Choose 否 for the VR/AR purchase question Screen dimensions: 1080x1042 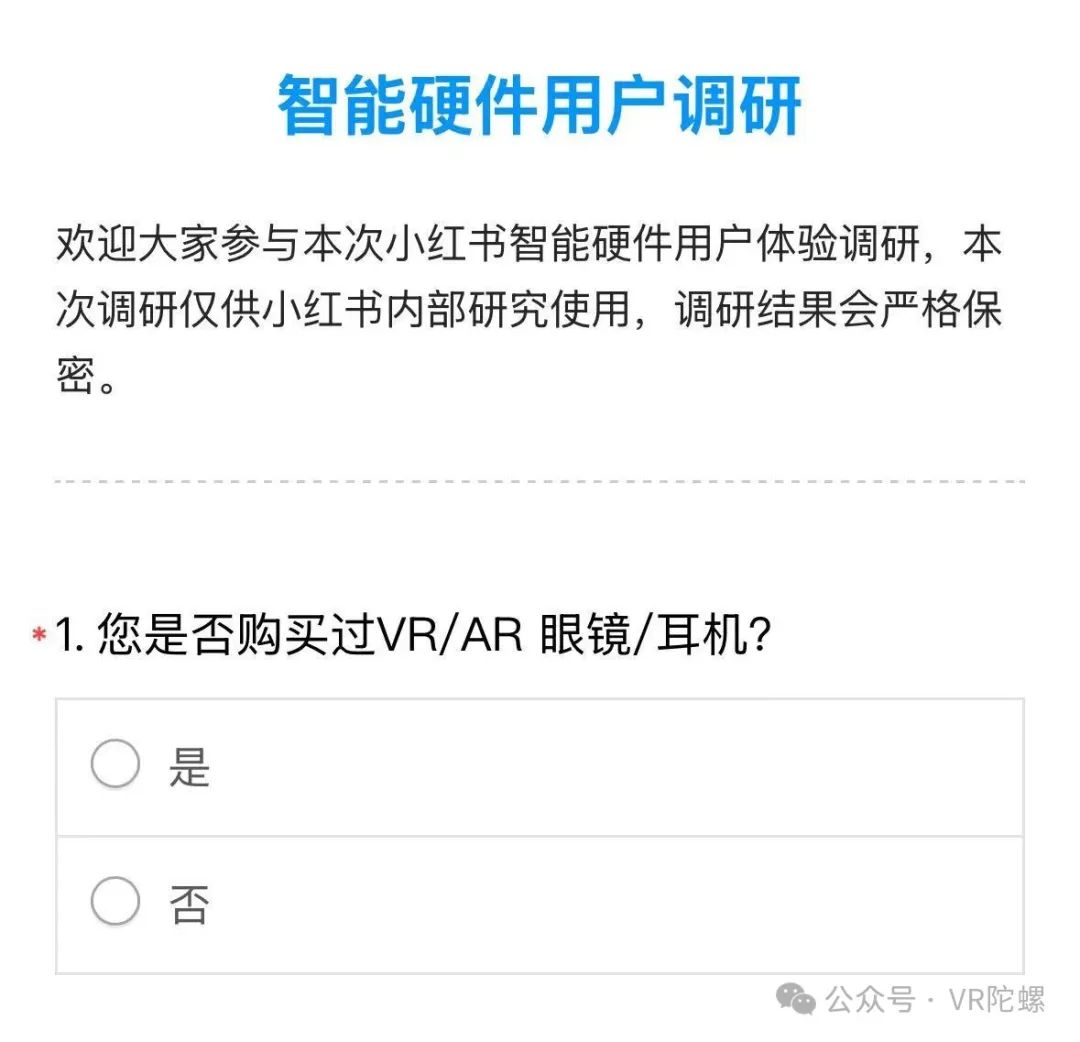click(116, 903)
